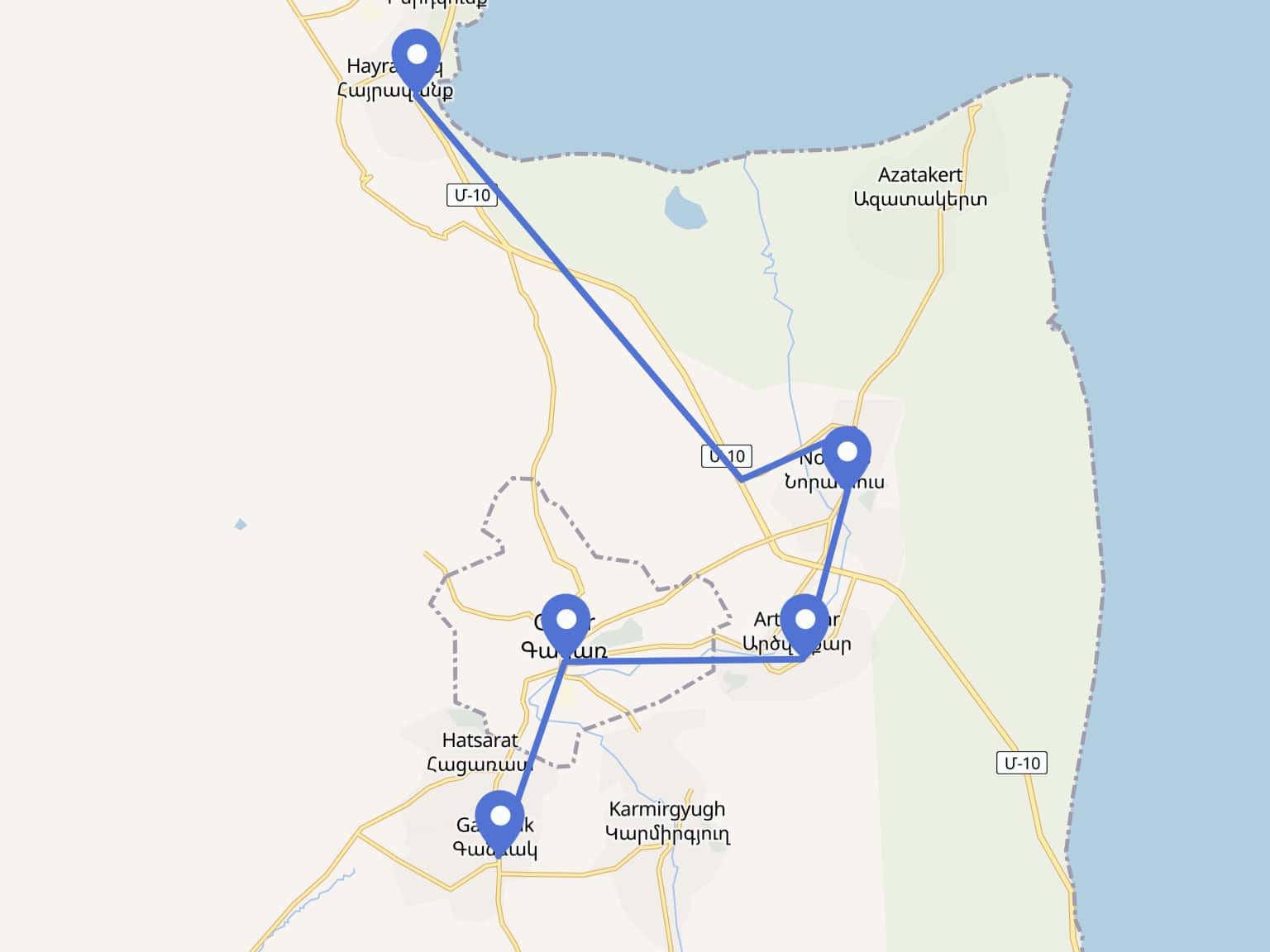Tap the Gavar location marker
This screenshot has height=952, width=1270.
pyautogui.click(x=566, y=621)
